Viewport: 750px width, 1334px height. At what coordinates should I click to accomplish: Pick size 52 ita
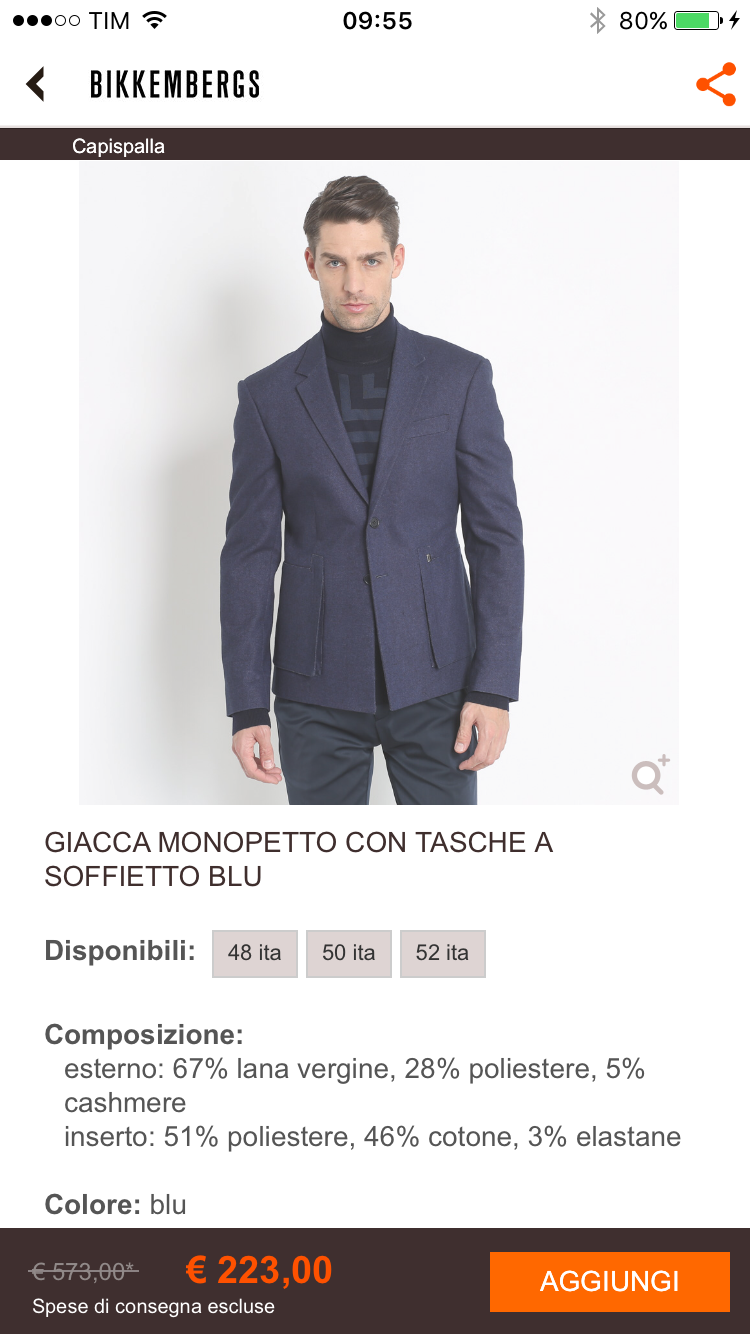pyautogui.click(x=442, y=953)
